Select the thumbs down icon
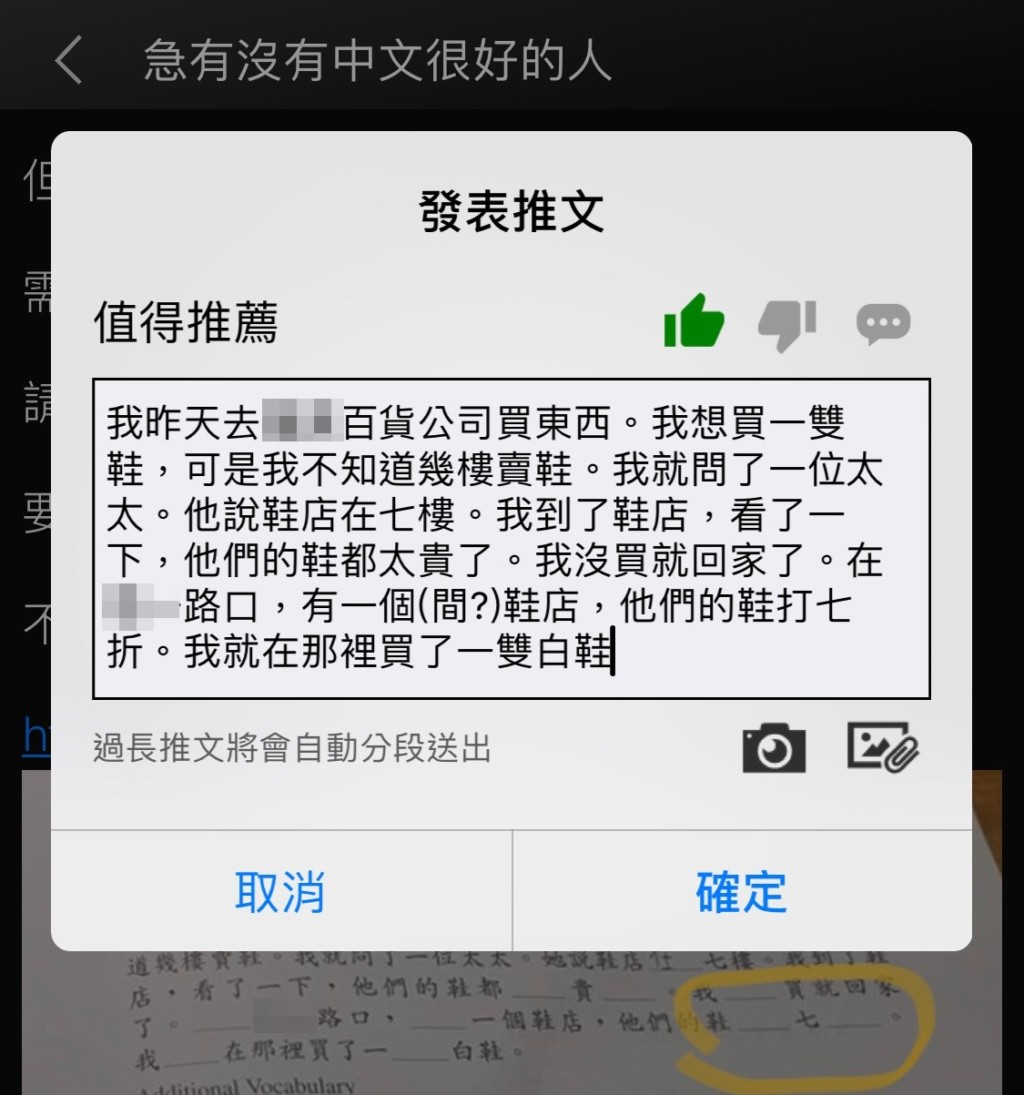Image resolution: width=1024 pixels, height=1095 pixels. pos(788,324)
